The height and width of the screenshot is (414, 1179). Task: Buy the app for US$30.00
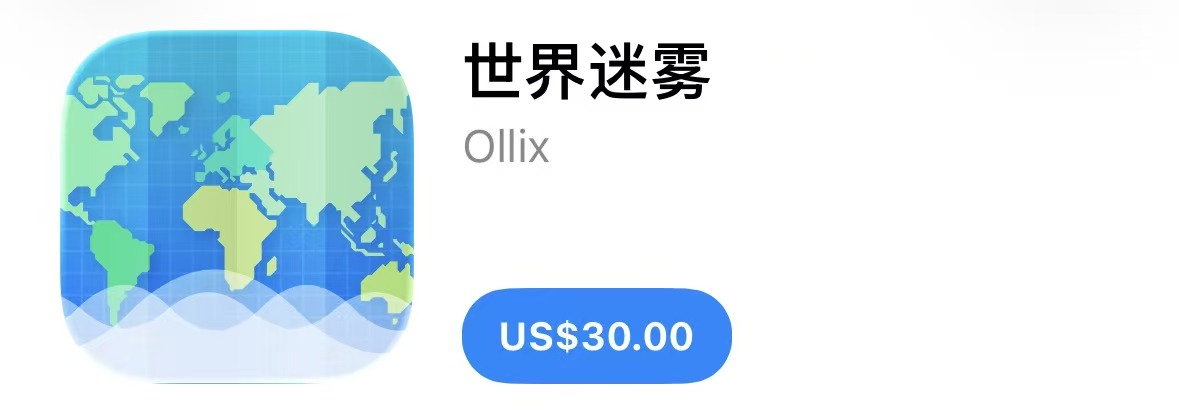(x=596, y=336)
